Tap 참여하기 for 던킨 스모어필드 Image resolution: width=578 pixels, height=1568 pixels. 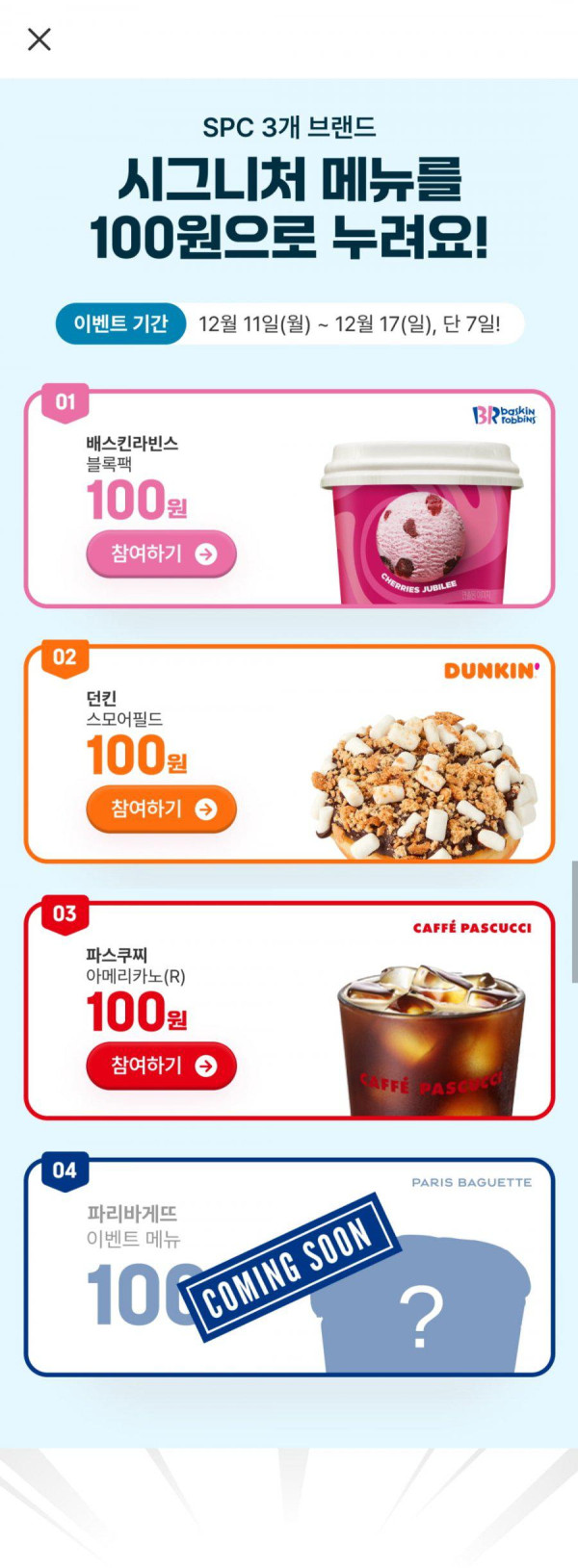161,809
